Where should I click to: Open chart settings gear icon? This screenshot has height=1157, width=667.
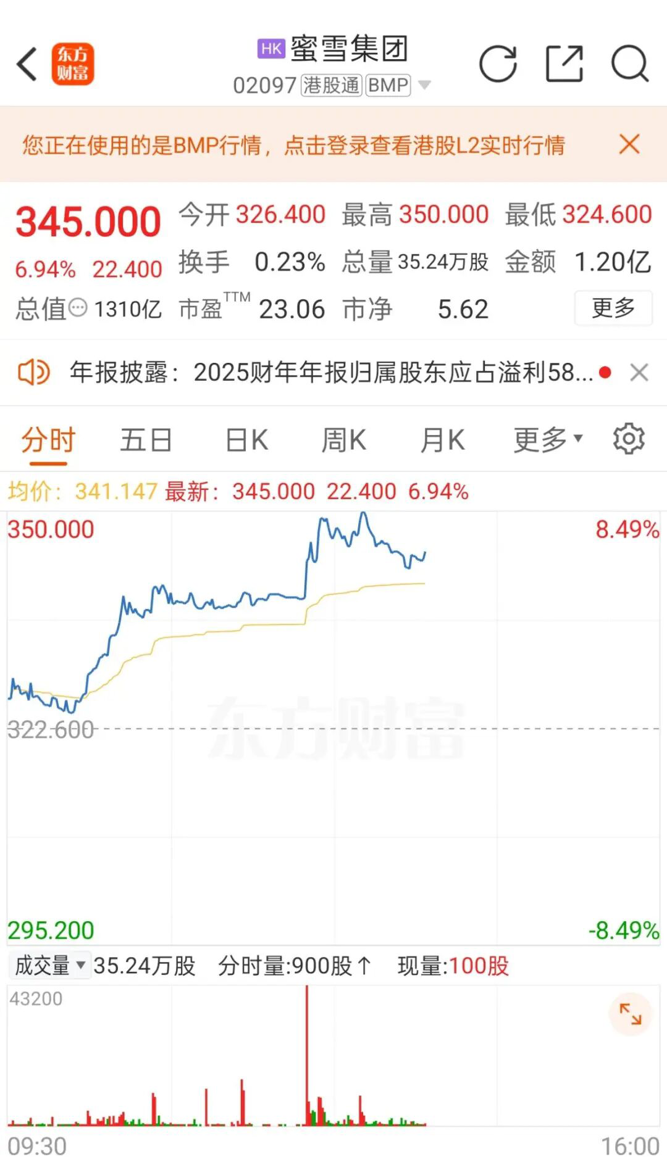click(x=629, y=439)
